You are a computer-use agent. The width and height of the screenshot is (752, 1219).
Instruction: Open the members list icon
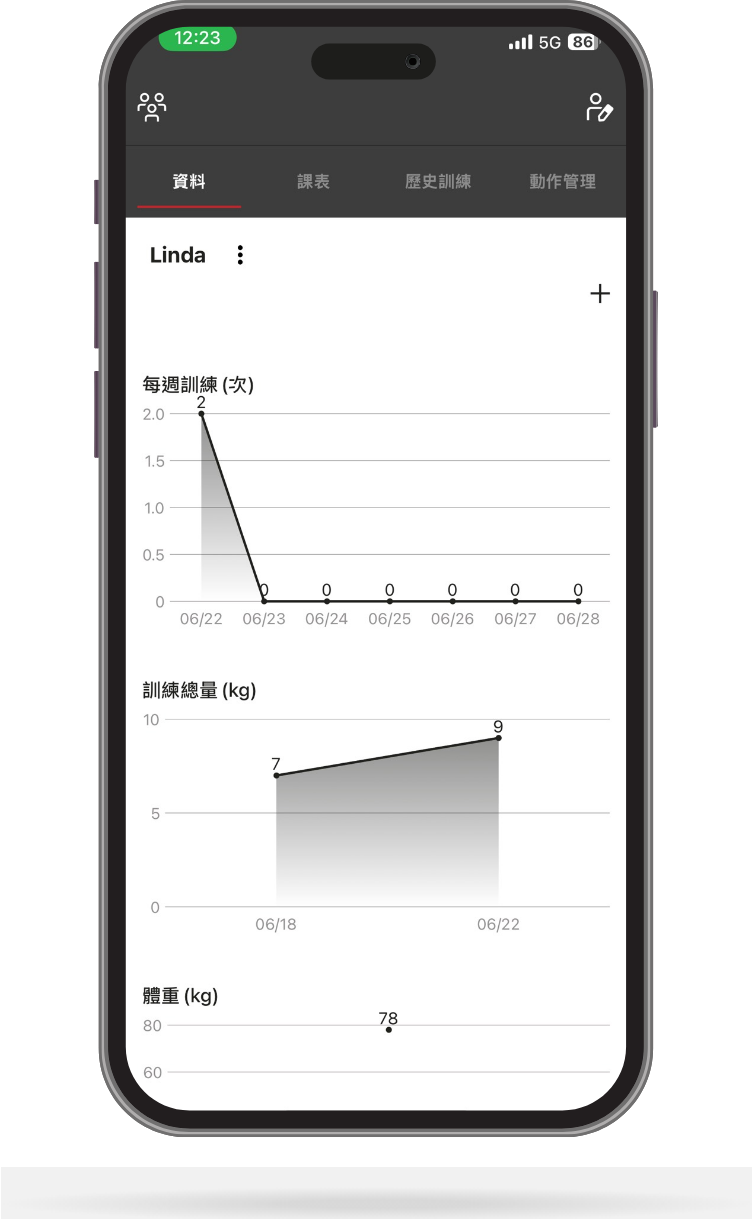click(x=152, y=107)
